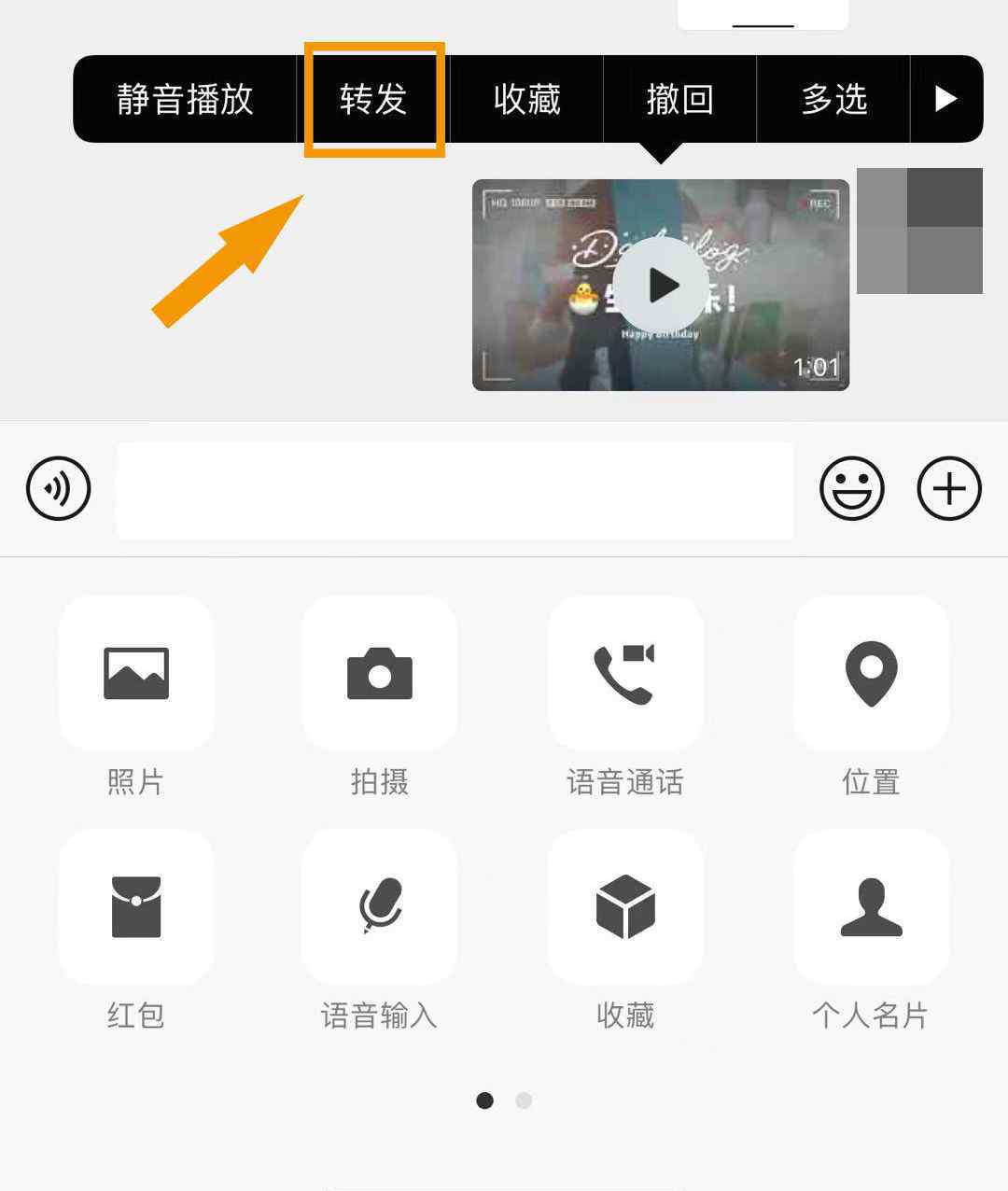The width and height of the screenshot is (1008, 1191).
Task: Open 语音输入 voice typing
Action: (x=380, y=906)
